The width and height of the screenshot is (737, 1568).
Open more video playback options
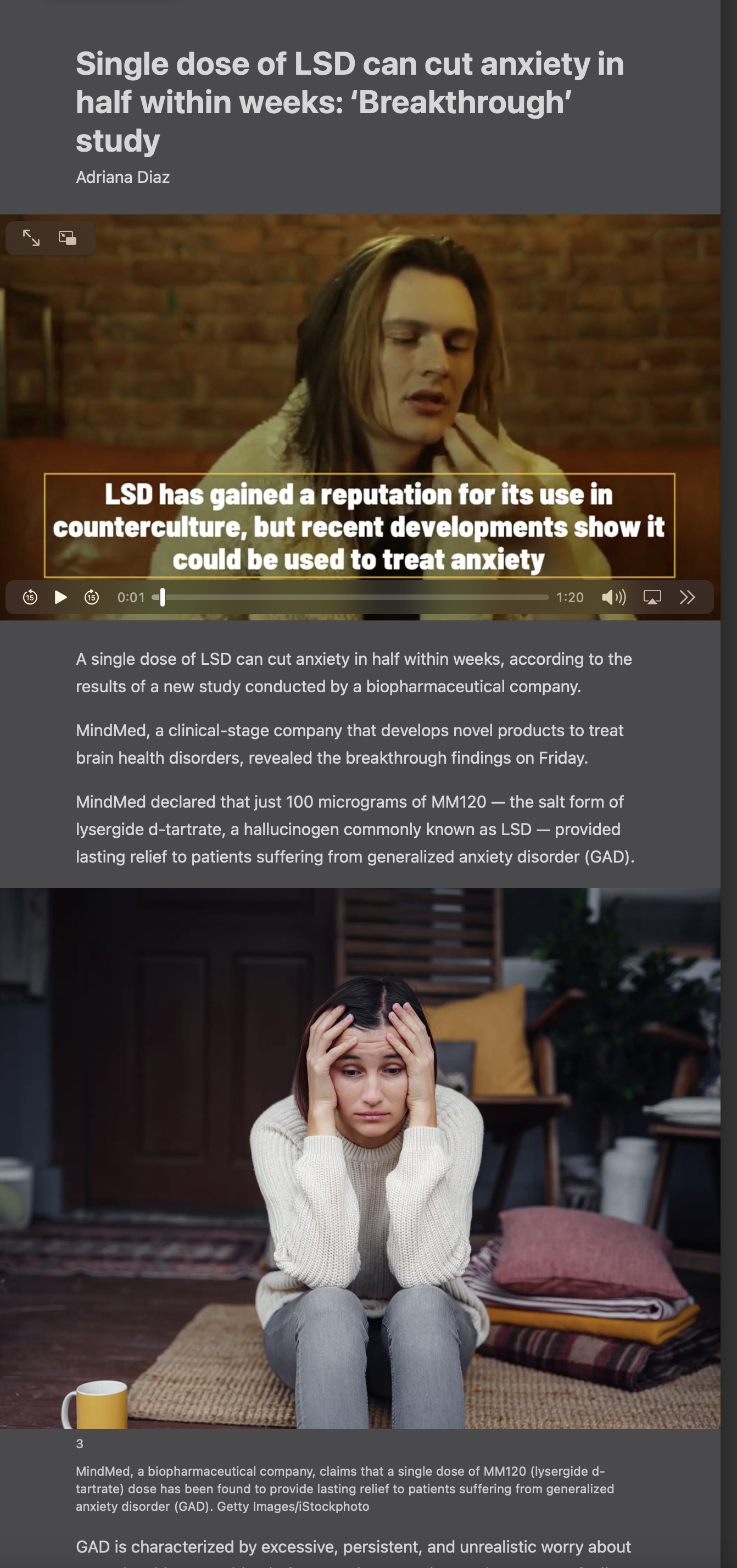tap(687, 597)
